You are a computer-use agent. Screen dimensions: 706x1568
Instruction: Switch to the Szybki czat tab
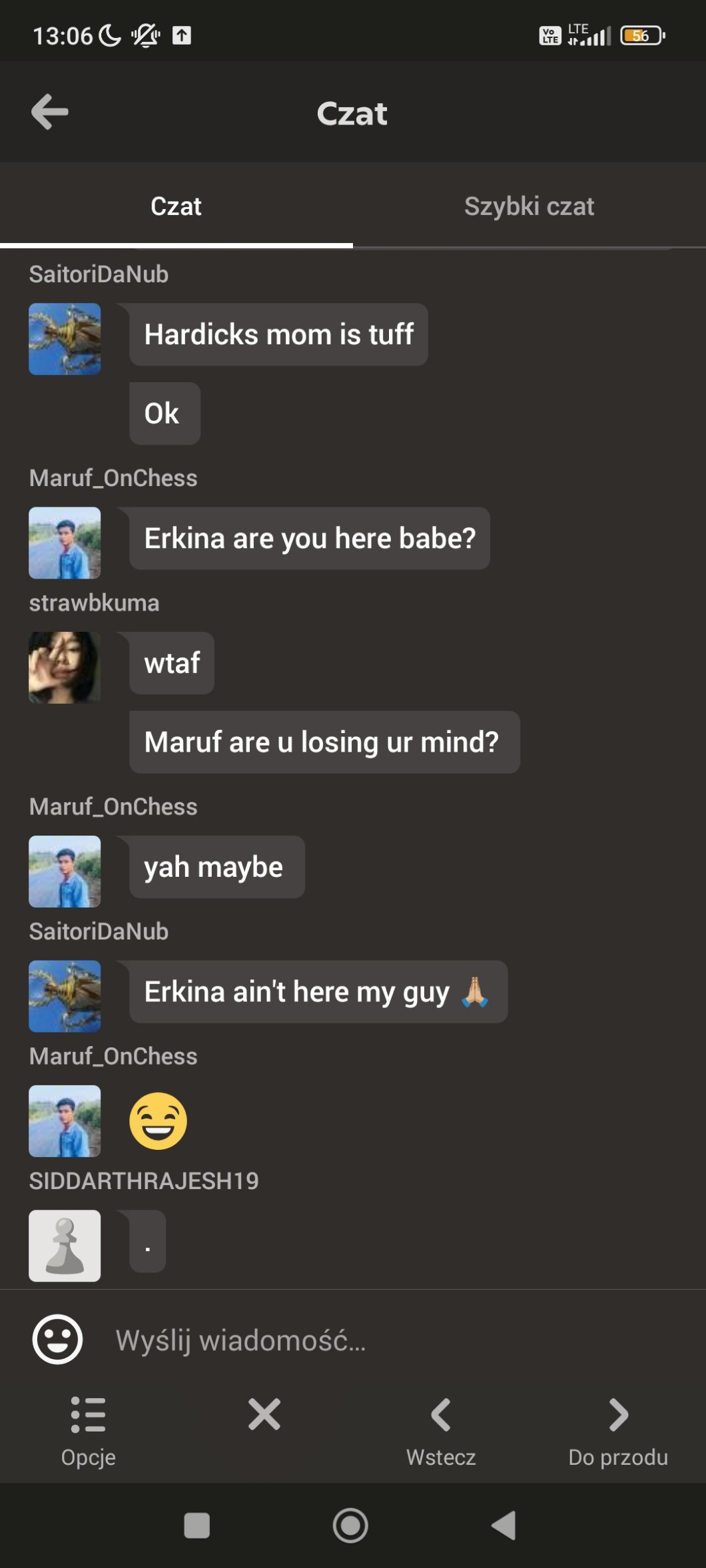pos(529,206)
